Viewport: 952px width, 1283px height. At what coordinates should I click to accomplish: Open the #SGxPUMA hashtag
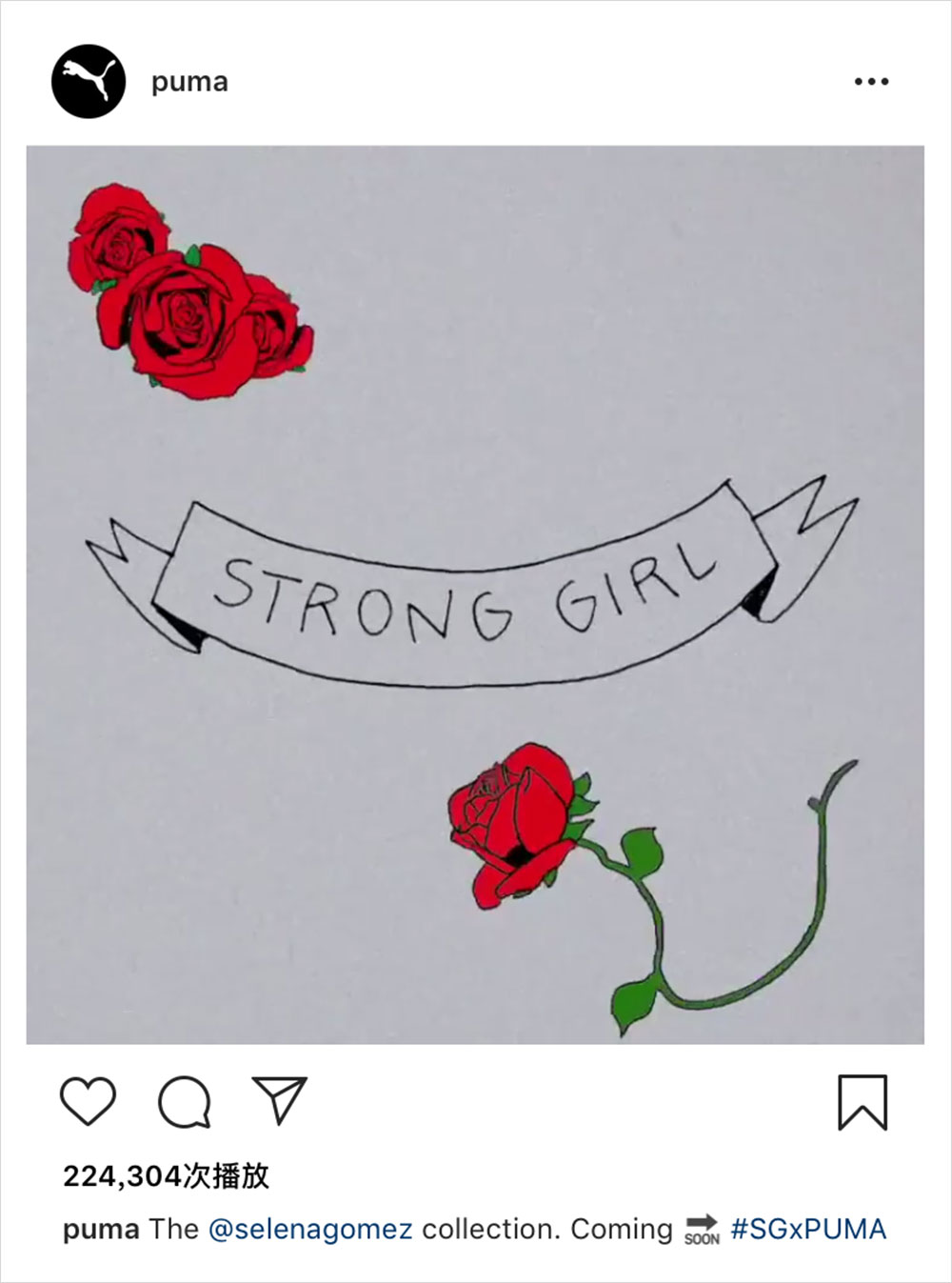tap(808, 1230)
